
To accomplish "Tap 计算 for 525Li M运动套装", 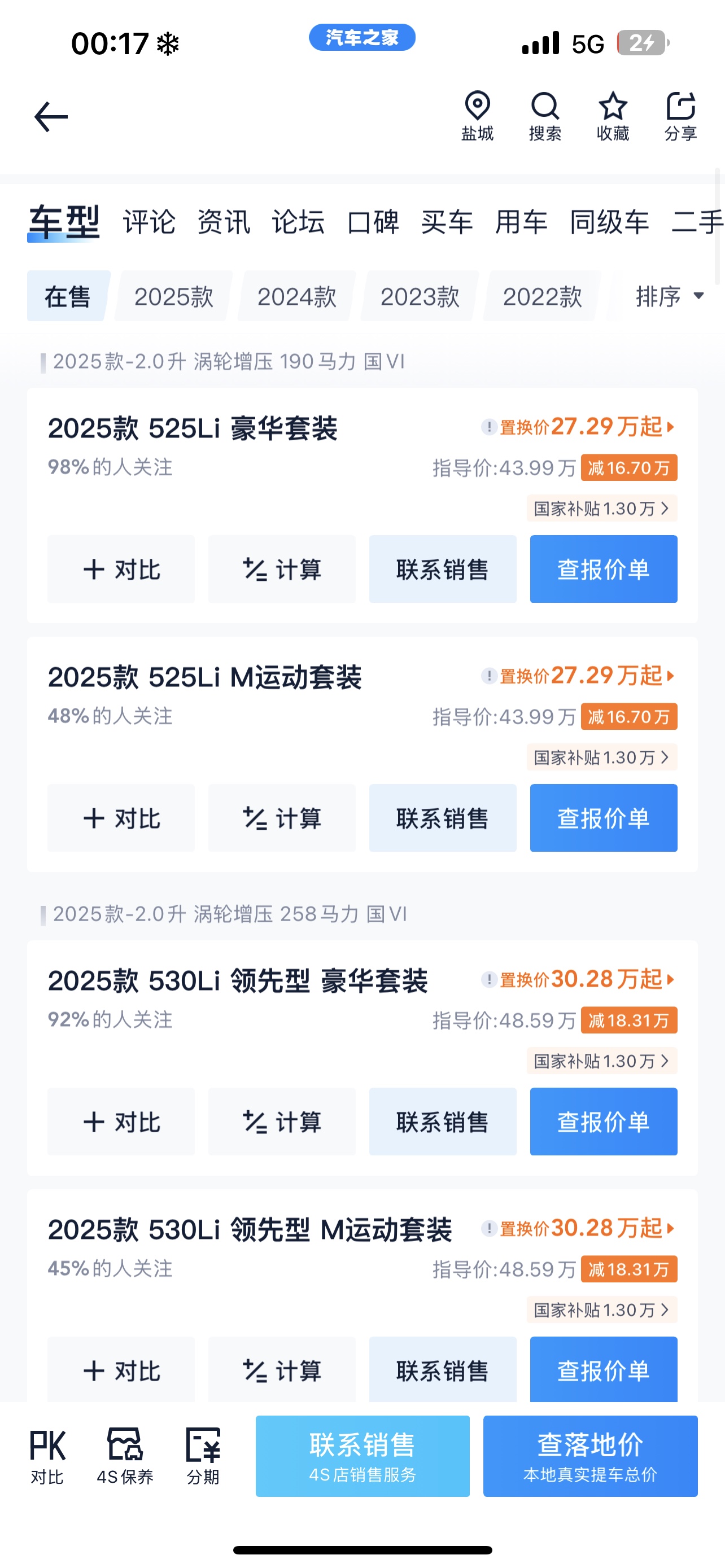I will [x=282, y=818].
